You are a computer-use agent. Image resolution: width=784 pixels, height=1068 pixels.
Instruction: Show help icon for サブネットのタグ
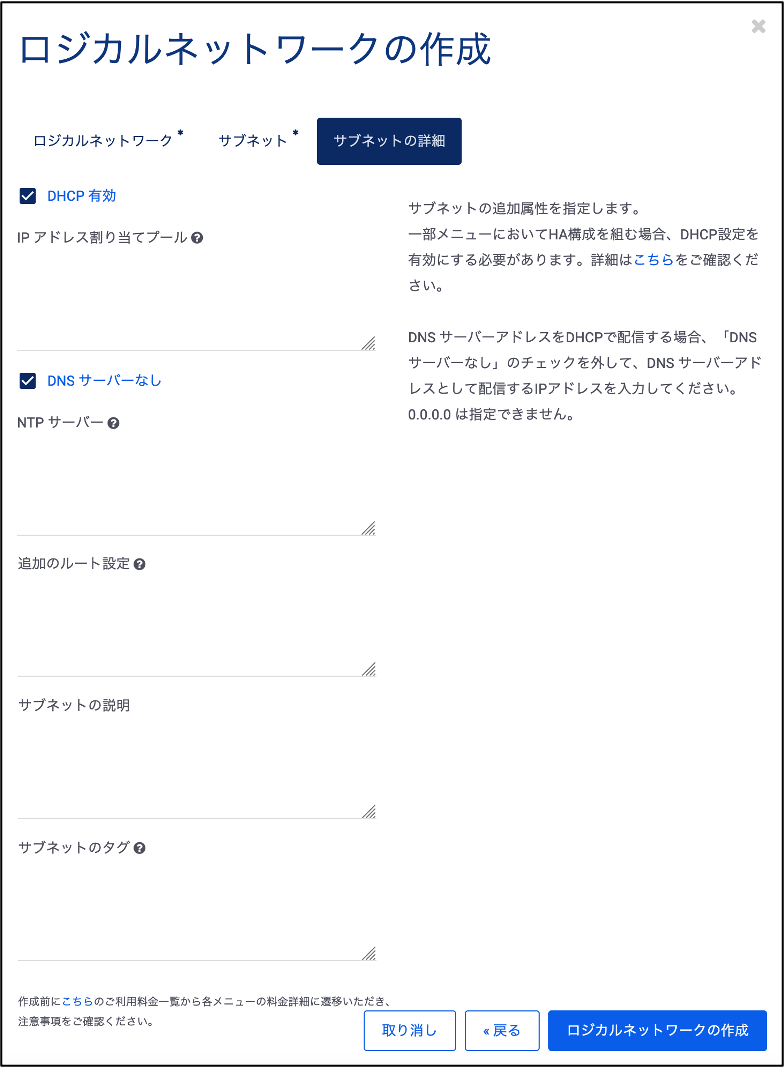[x=140, y=848]
